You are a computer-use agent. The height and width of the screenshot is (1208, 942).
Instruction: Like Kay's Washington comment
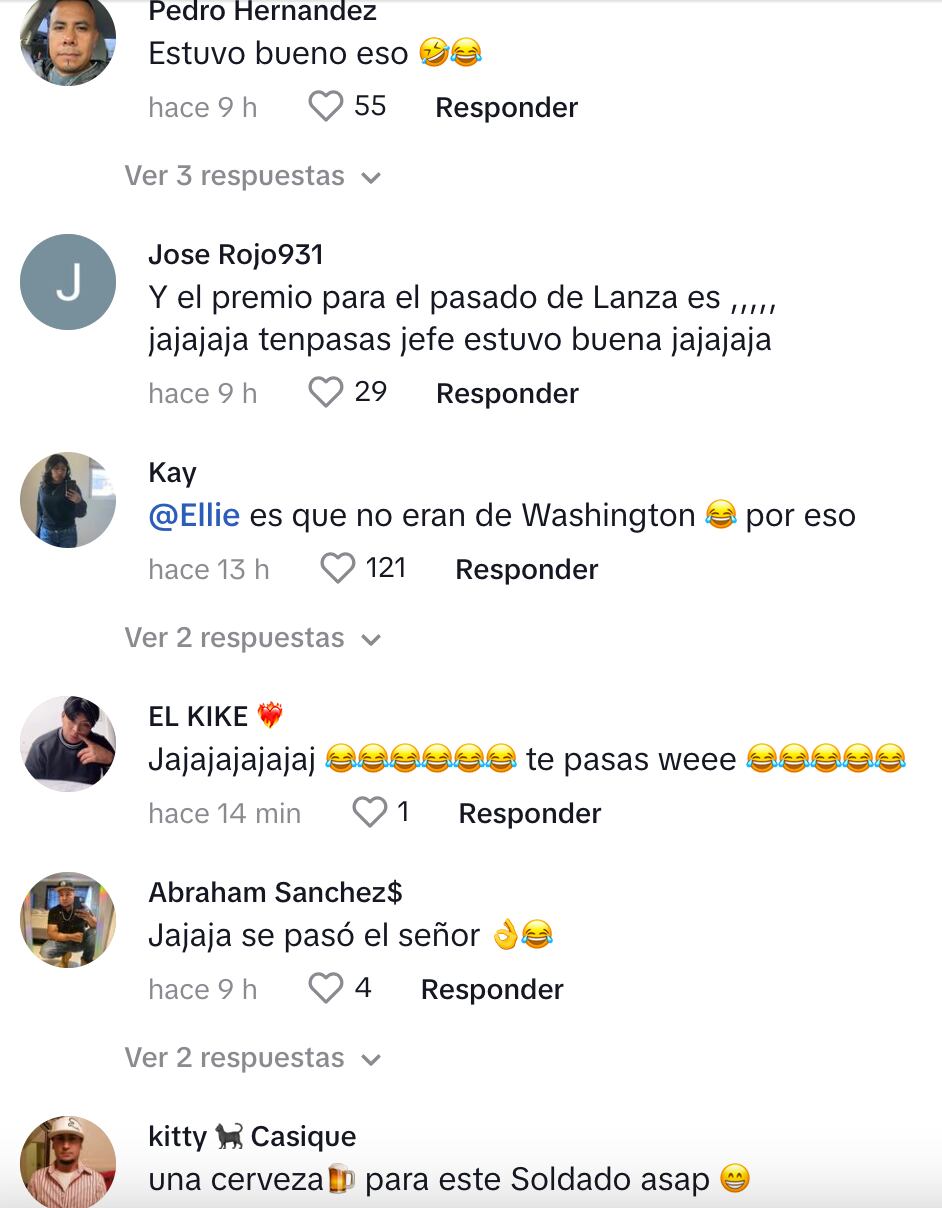340,568
